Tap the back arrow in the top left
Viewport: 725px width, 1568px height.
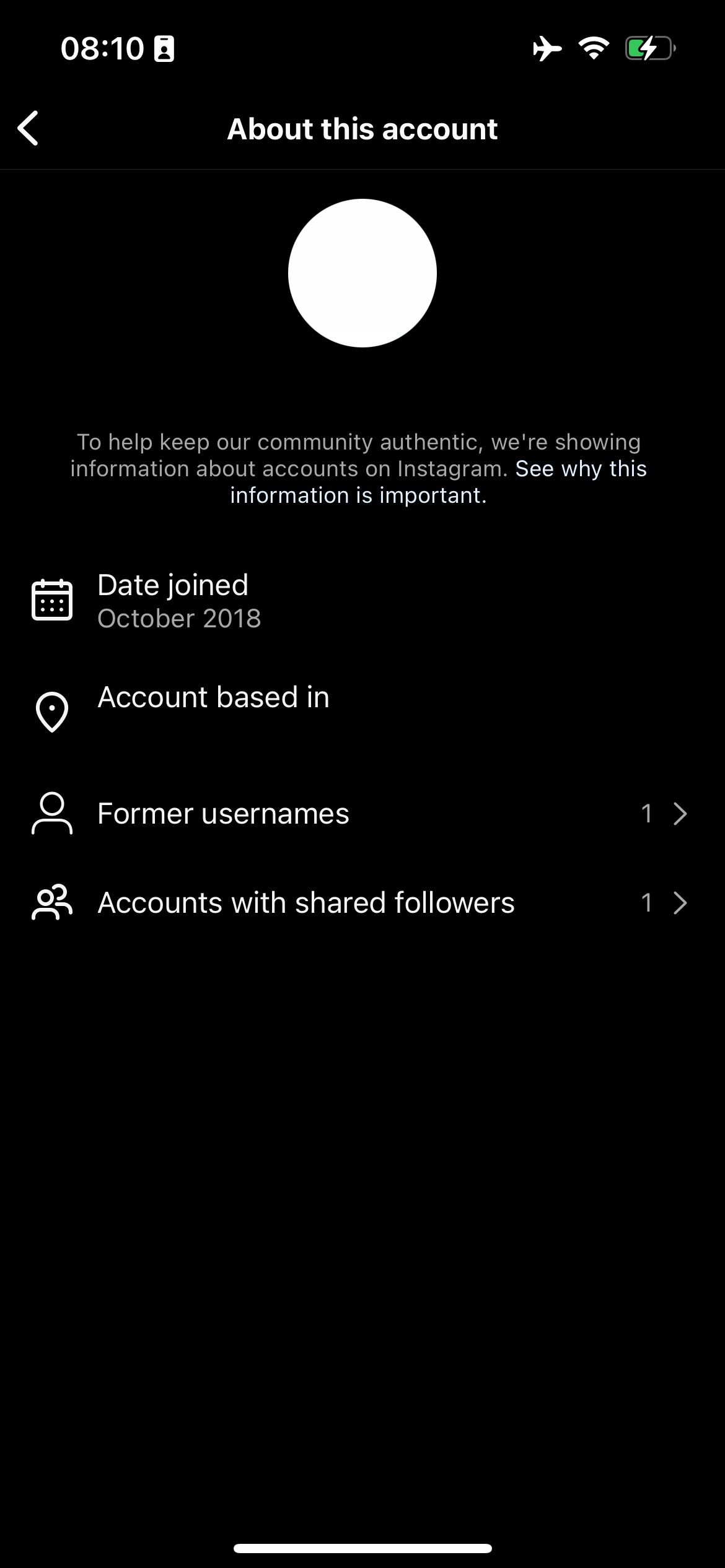click(28, 129)
